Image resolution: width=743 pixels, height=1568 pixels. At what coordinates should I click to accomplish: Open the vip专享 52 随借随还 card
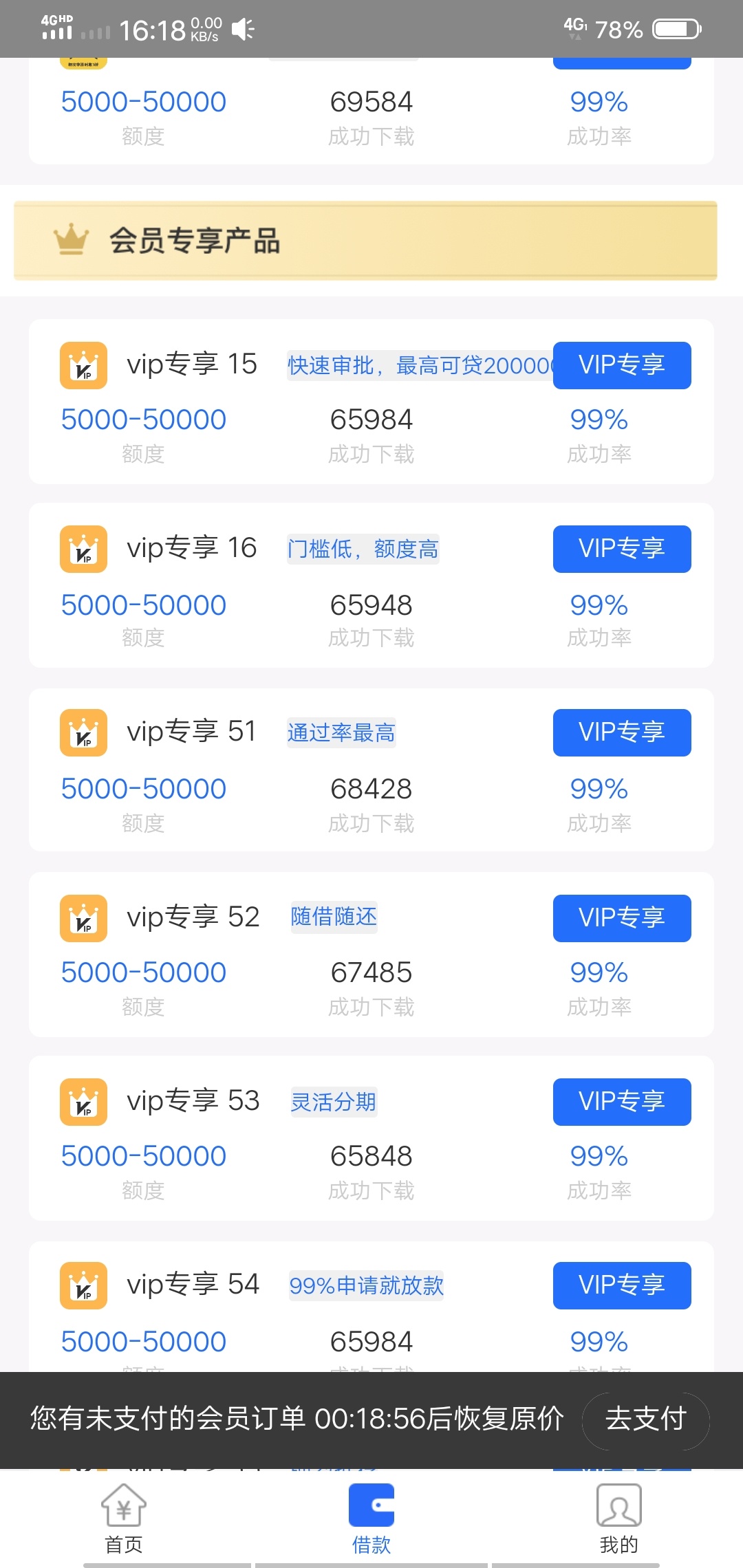371,955
